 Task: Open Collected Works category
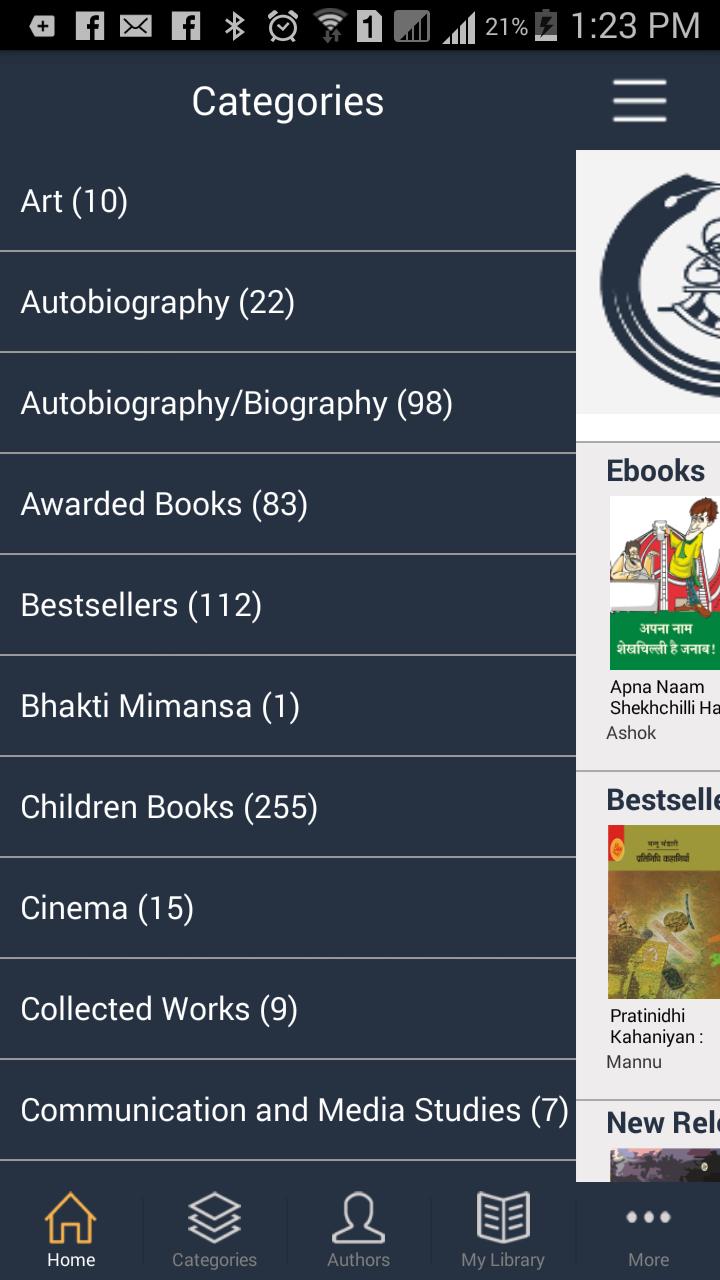tap(287, 1009)
